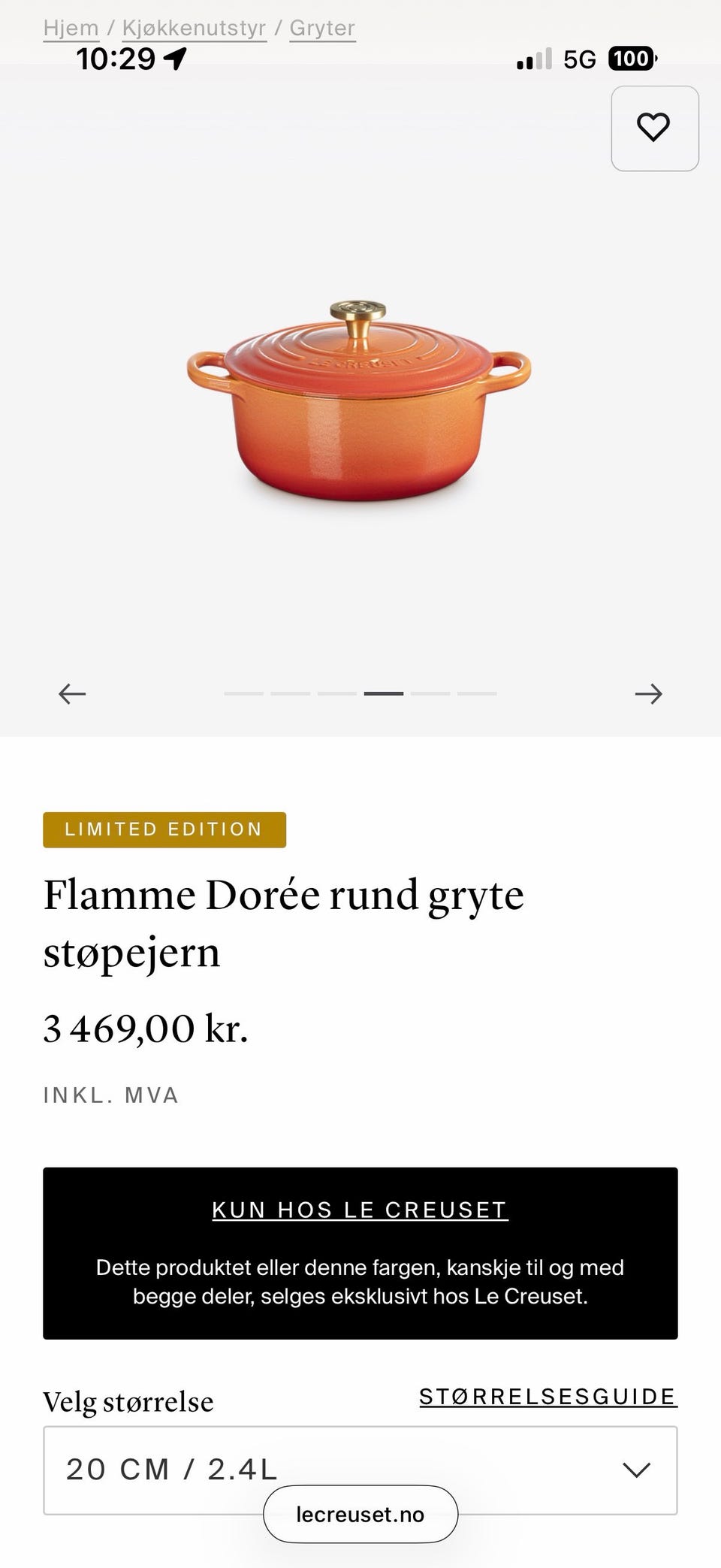Select the currently highlighted carousel dot

coord(384,693)
